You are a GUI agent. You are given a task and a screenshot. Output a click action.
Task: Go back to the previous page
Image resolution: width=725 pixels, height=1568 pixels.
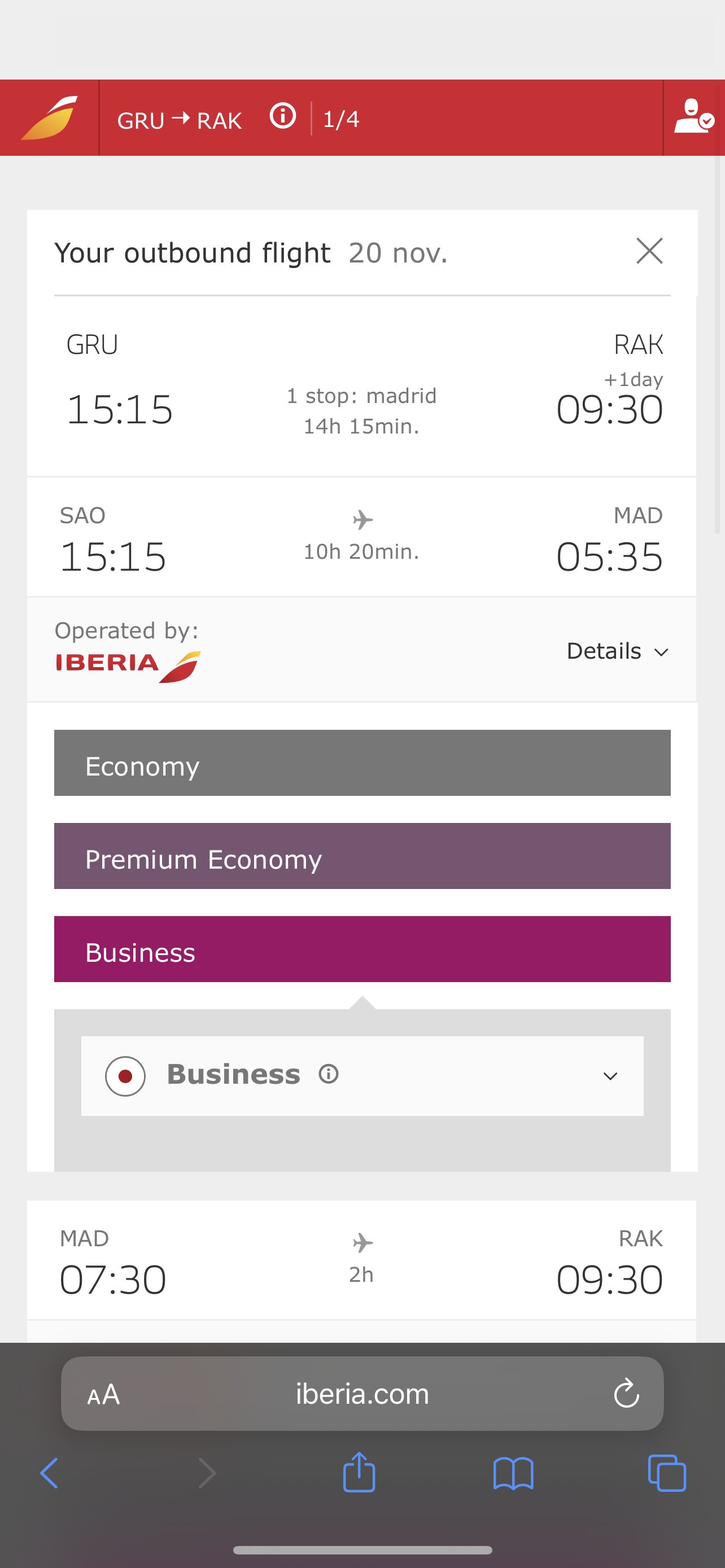(x=49, y=1473)
